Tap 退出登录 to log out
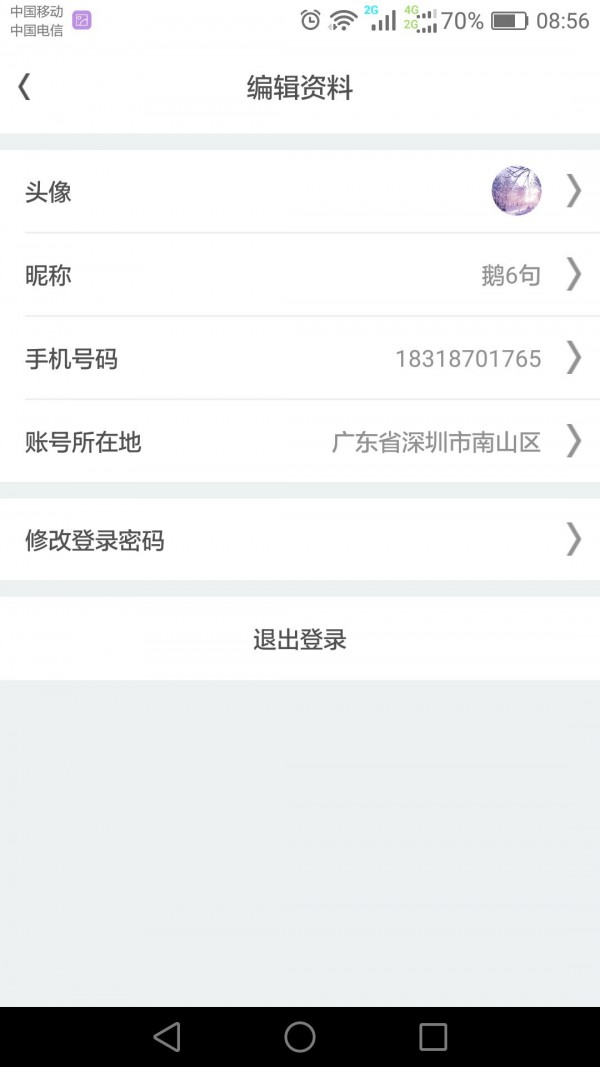 pyautogui.click(x=300, y=640)
